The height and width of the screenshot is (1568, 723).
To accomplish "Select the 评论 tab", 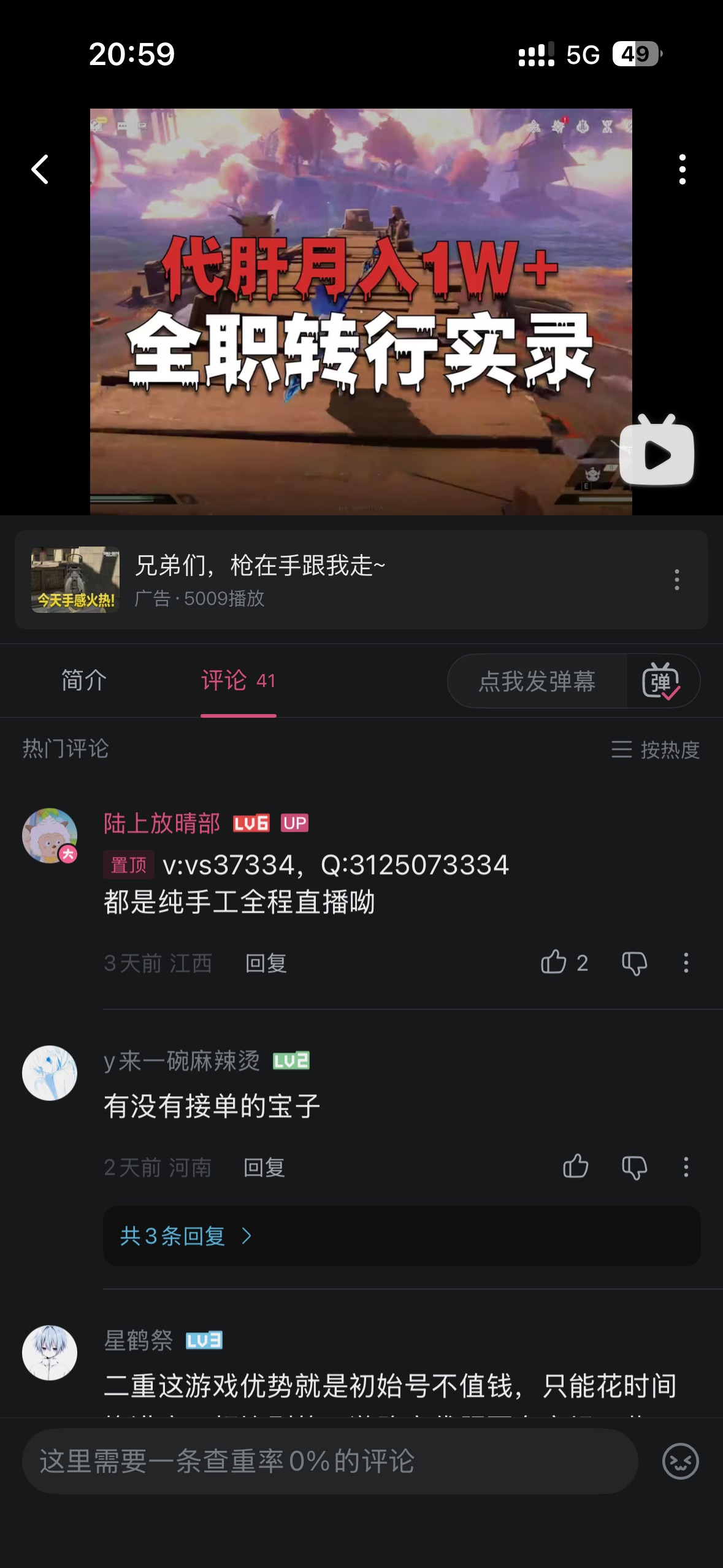I will click(x=238, y=680).
